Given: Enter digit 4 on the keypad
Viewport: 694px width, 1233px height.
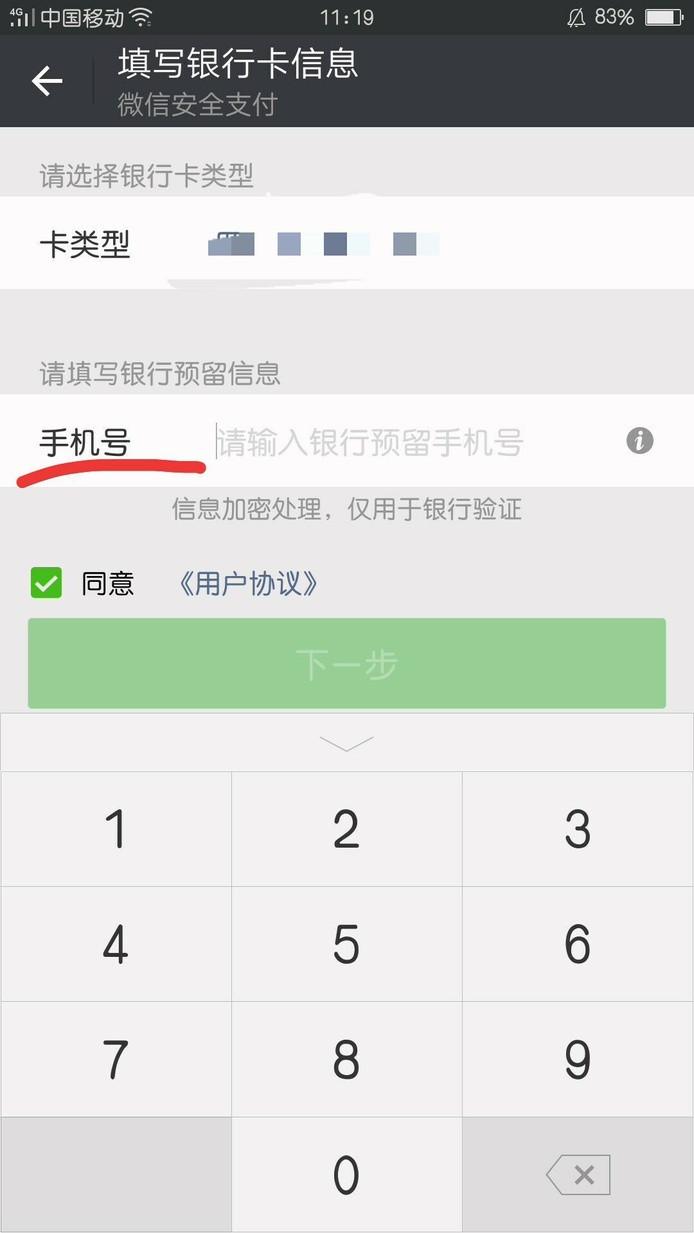Looking at the screenshot, I should click(116, 944).
